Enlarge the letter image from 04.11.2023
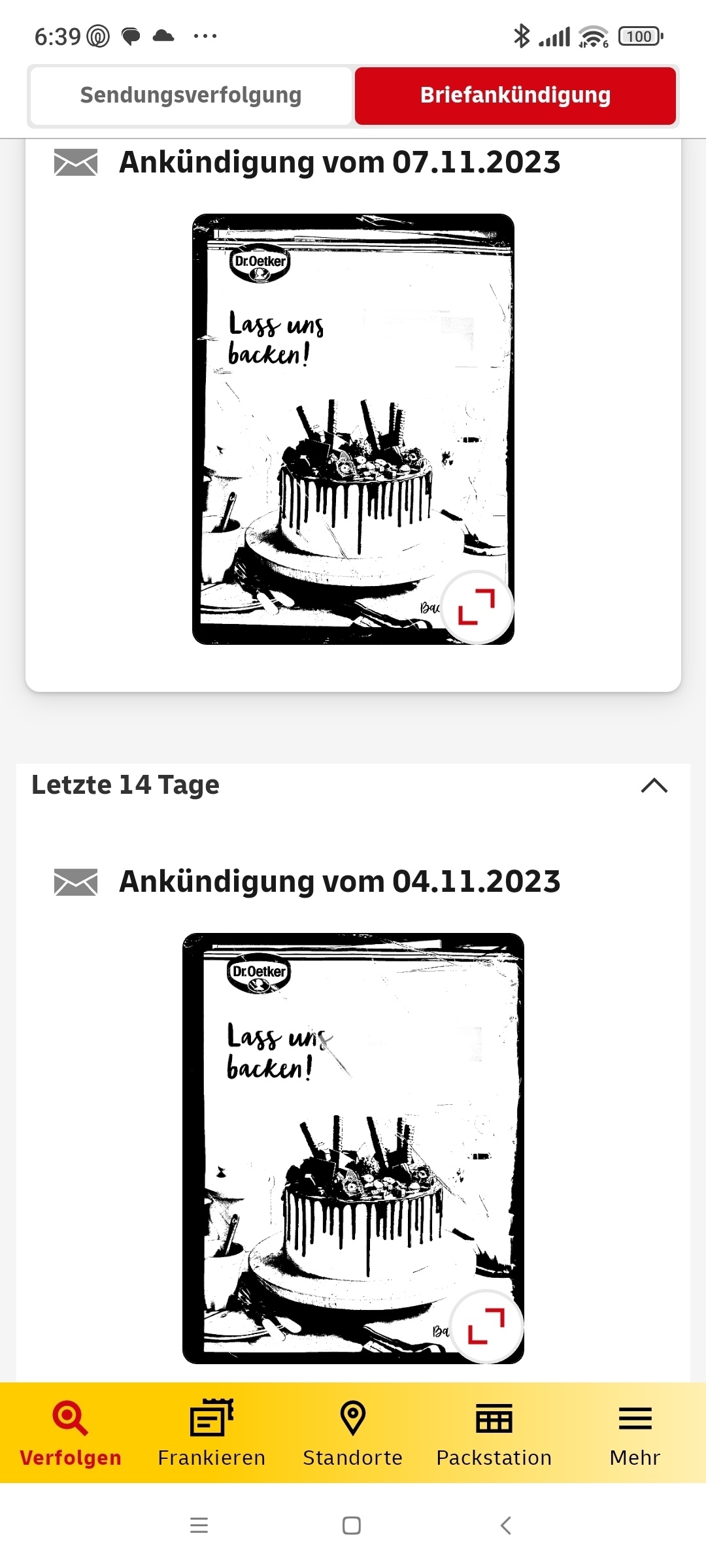 [x=487, y=1326]
